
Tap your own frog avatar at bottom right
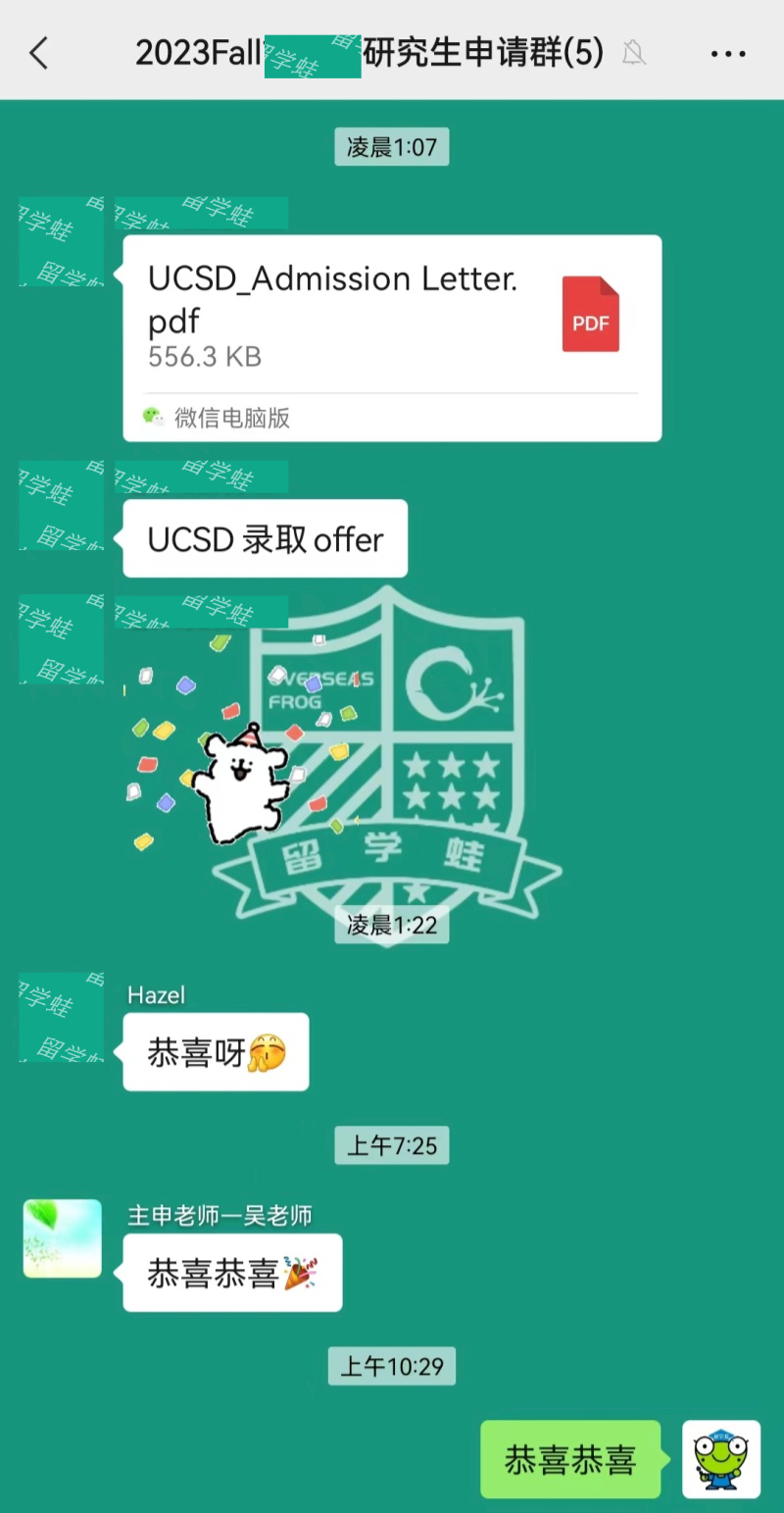[720, 1459]
